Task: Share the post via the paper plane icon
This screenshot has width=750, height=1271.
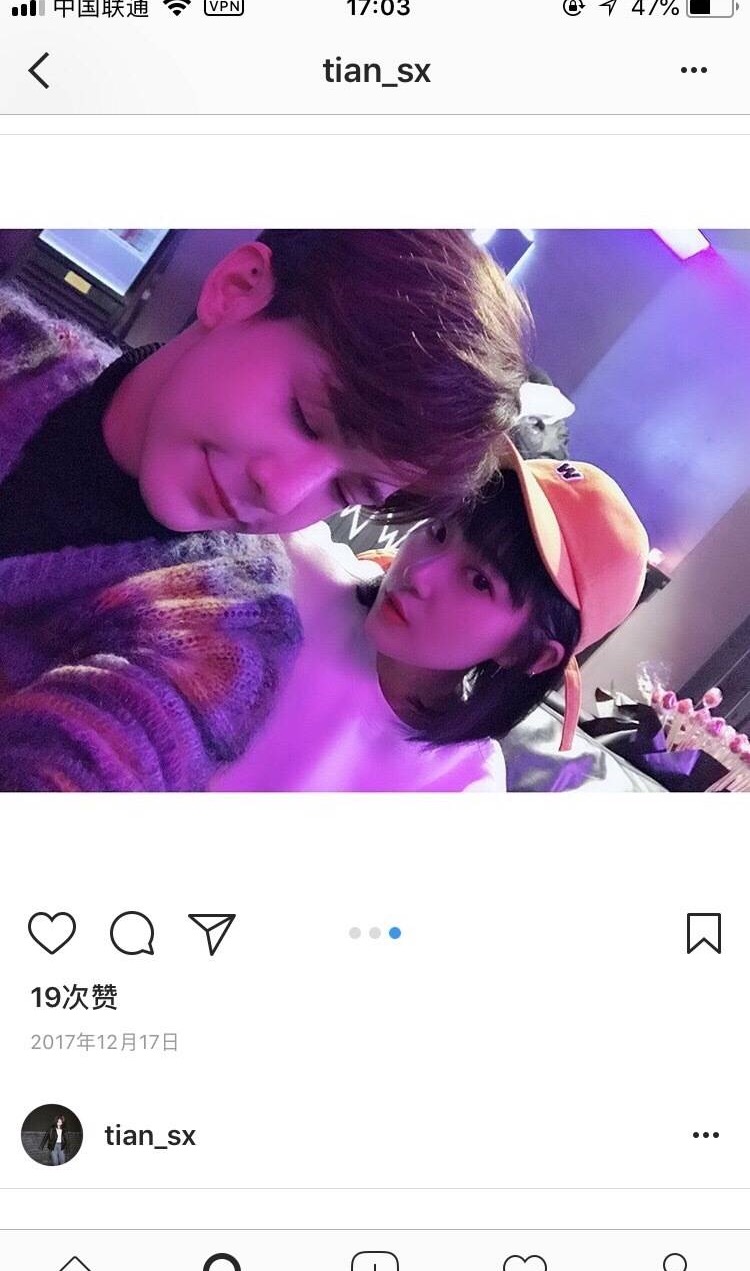Action: 212,933
